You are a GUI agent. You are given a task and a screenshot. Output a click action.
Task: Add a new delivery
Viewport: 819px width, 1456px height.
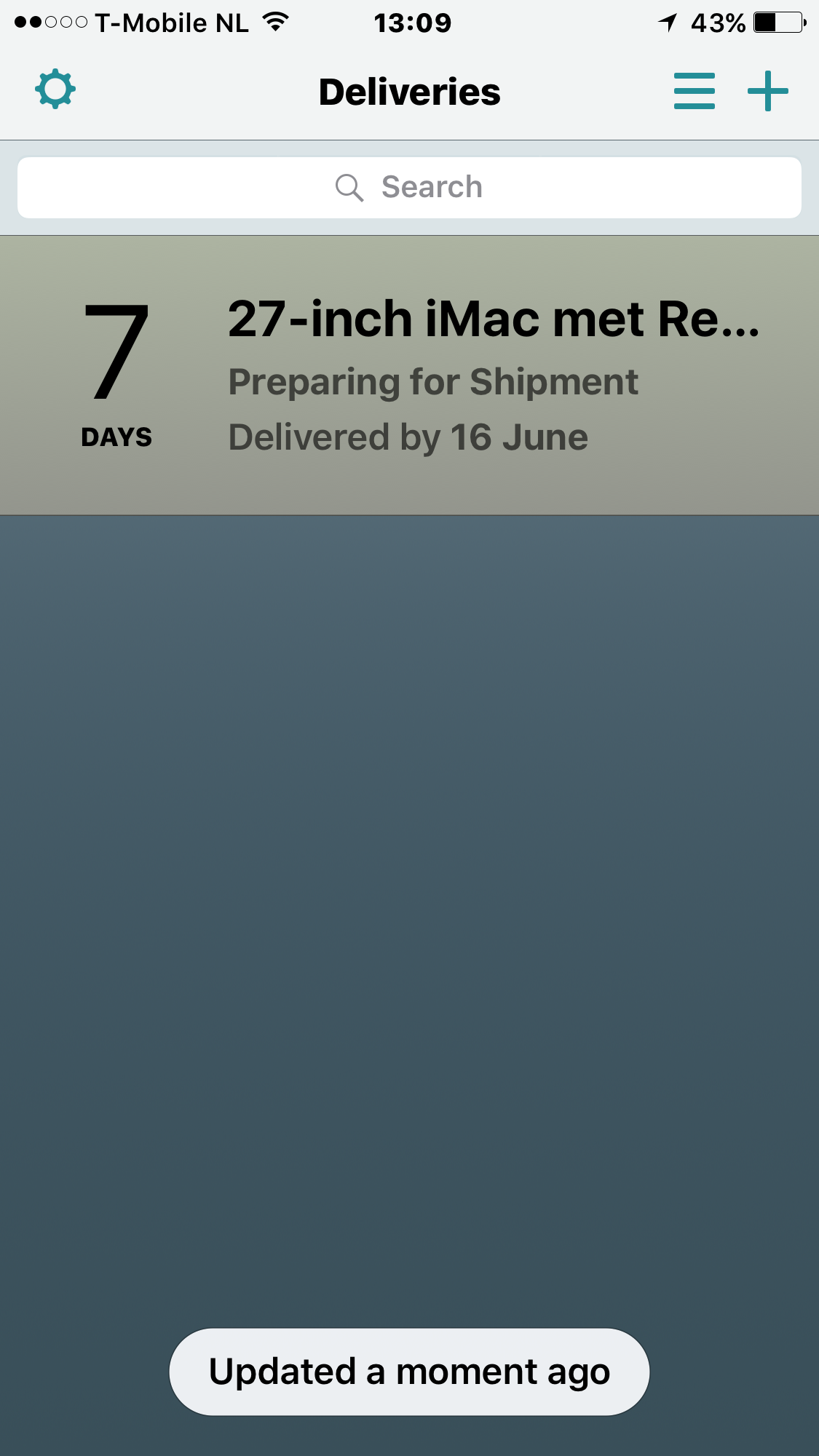coord(768,91)
